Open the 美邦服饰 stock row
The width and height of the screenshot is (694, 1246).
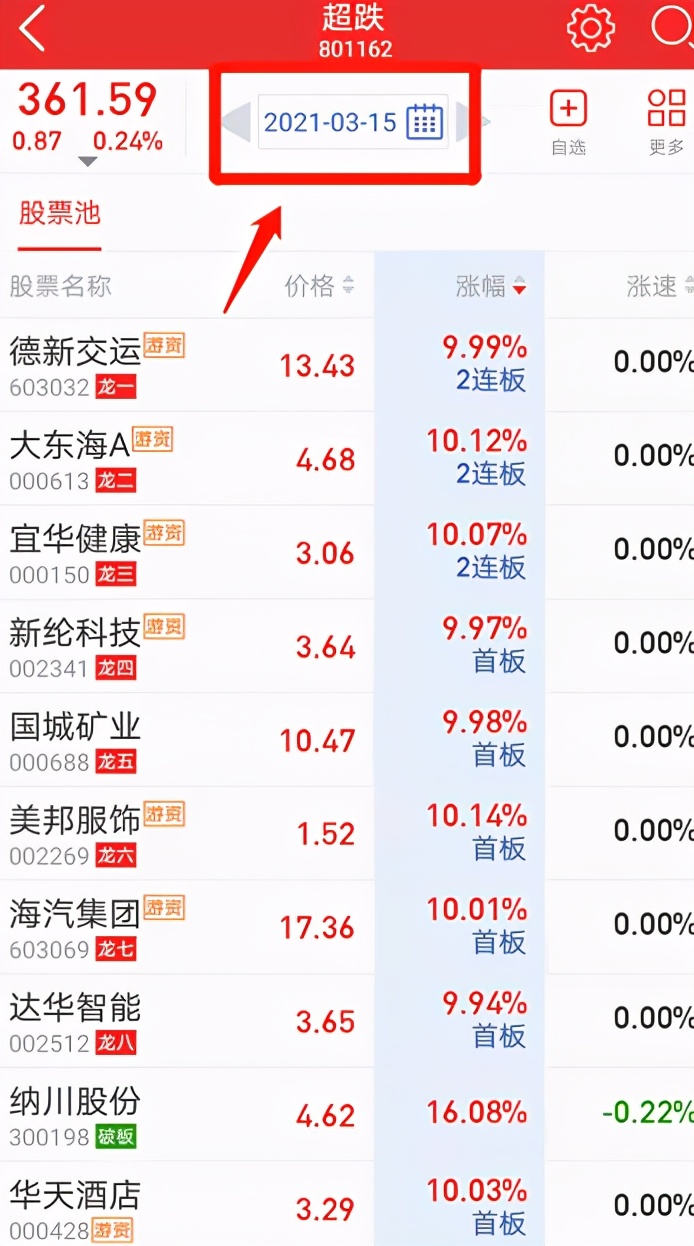pyautogui.click(x=347, y=835)
